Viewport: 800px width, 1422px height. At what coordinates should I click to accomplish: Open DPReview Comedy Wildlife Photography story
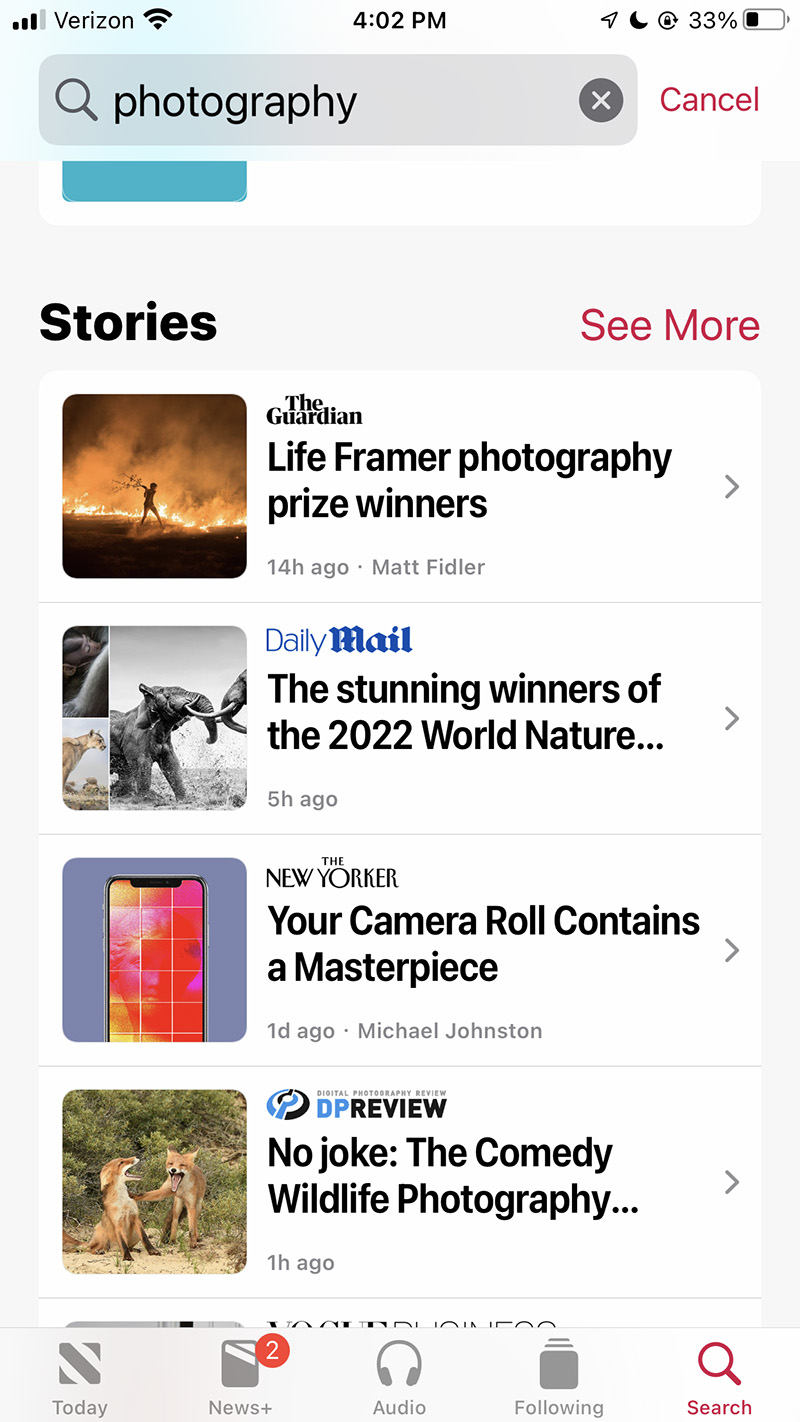453,1177
